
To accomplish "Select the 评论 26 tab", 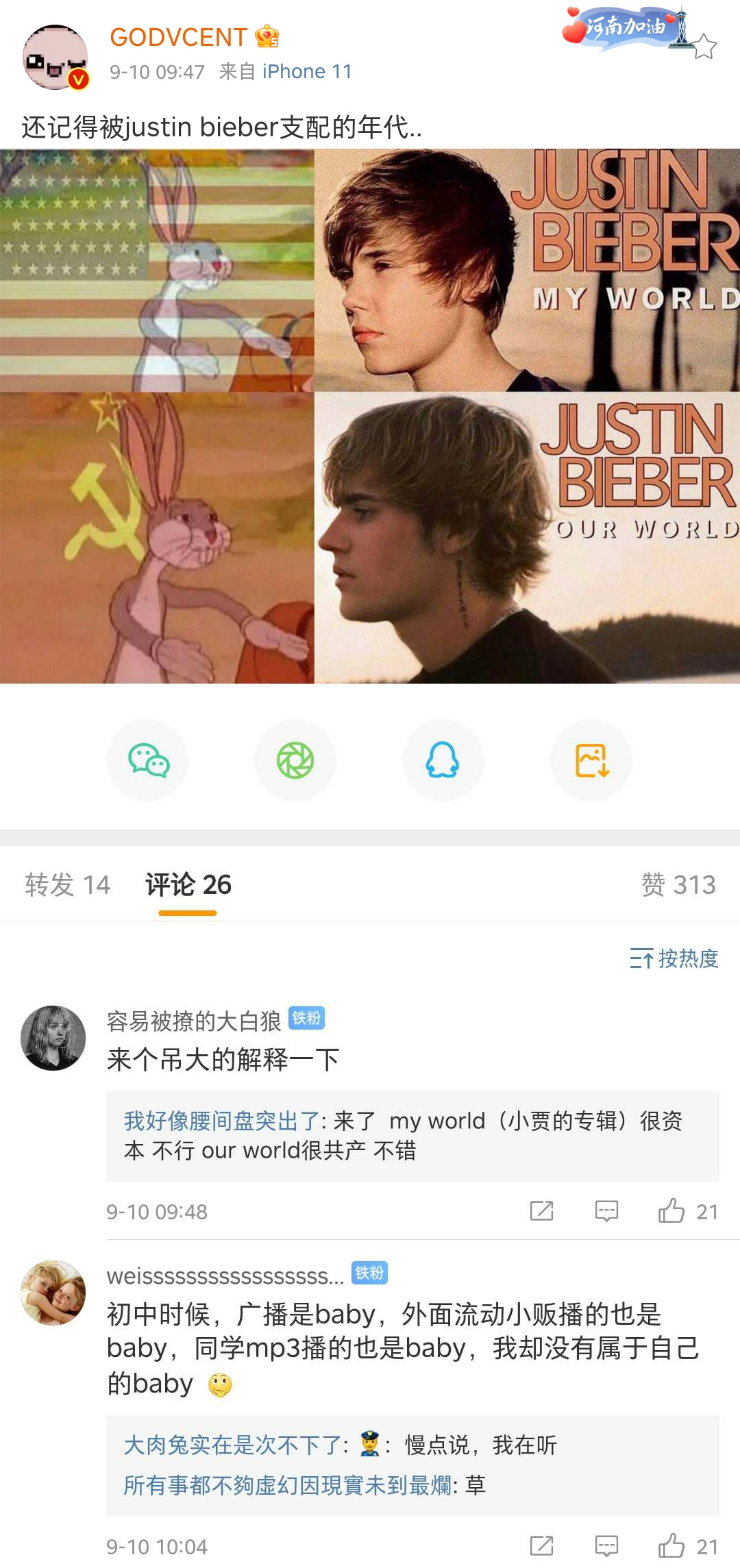I will click(x=188, y=884).
